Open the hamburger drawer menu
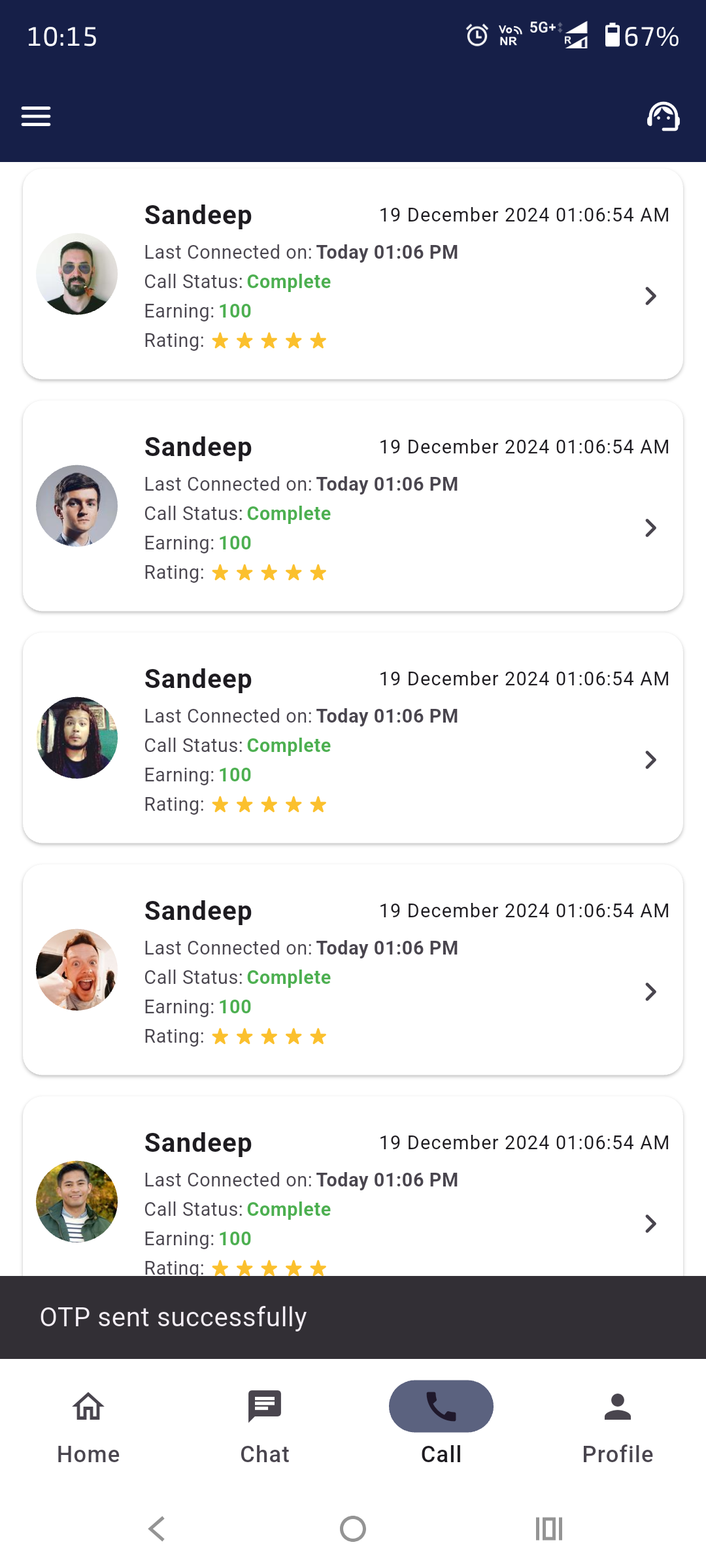Image resolution: width=706 pixels, height=1568 pixels. (x=36, y=116)
